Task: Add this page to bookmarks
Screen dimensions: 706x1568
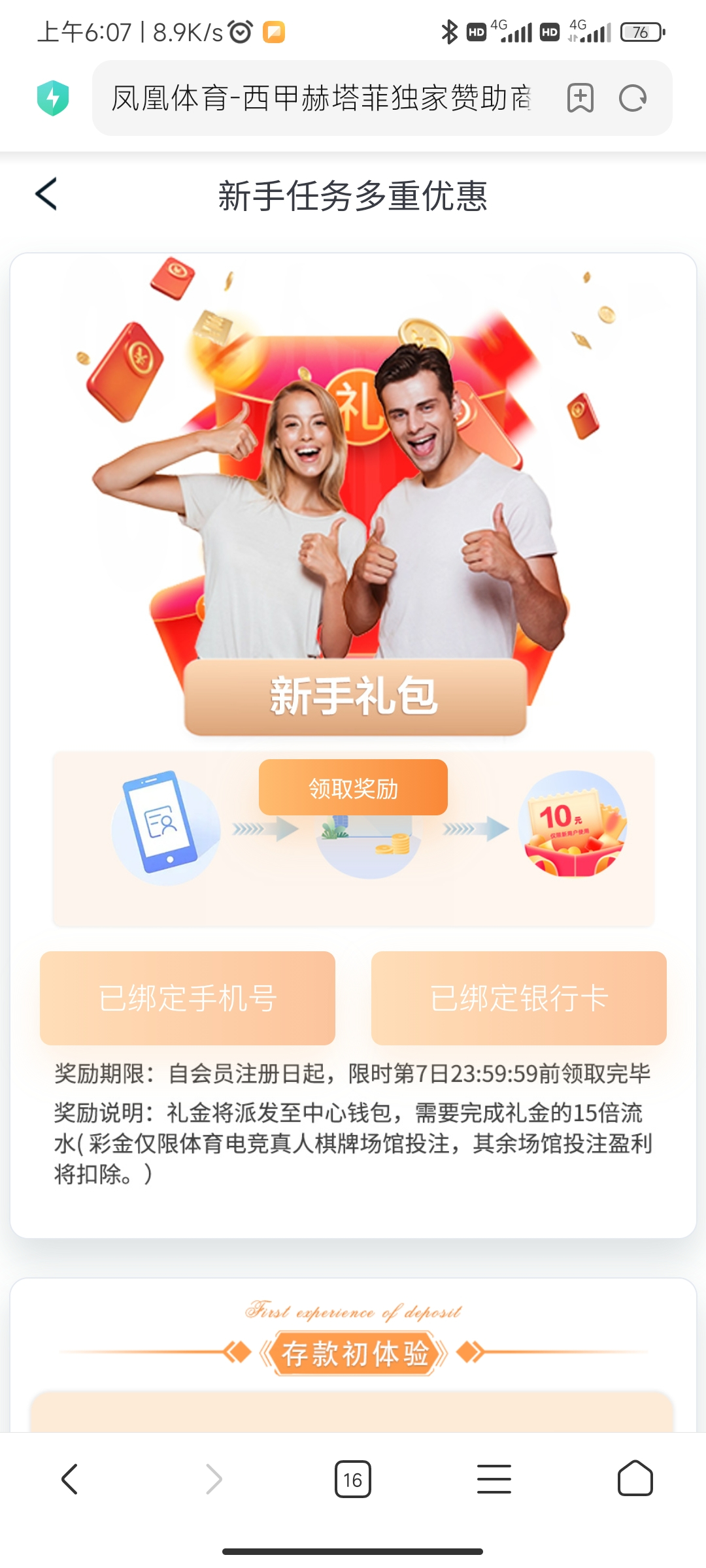Action: click(x=580, y=99)
